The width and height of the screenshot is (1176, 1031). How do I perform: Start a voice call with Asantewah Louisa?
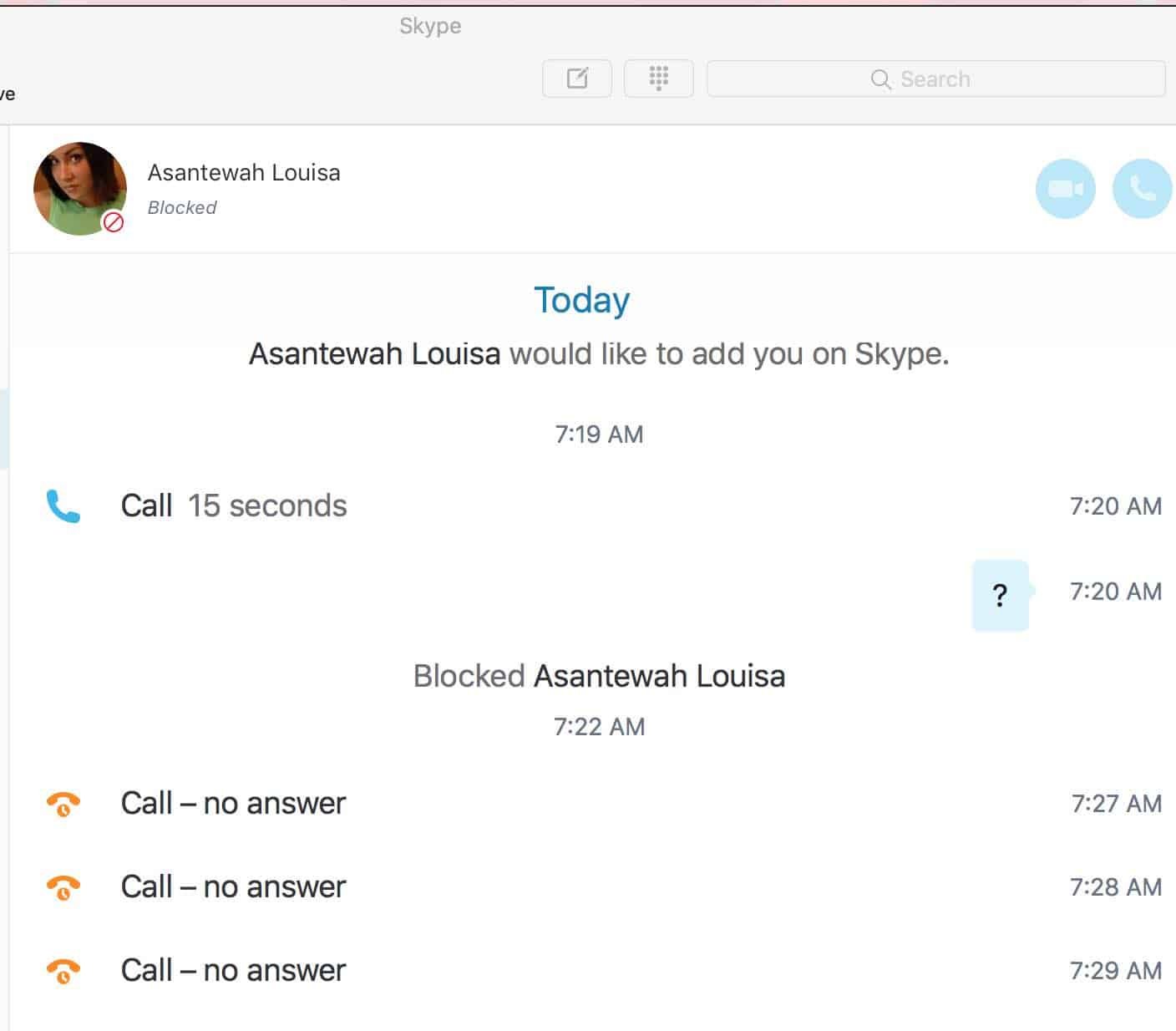pos(1142,189)
